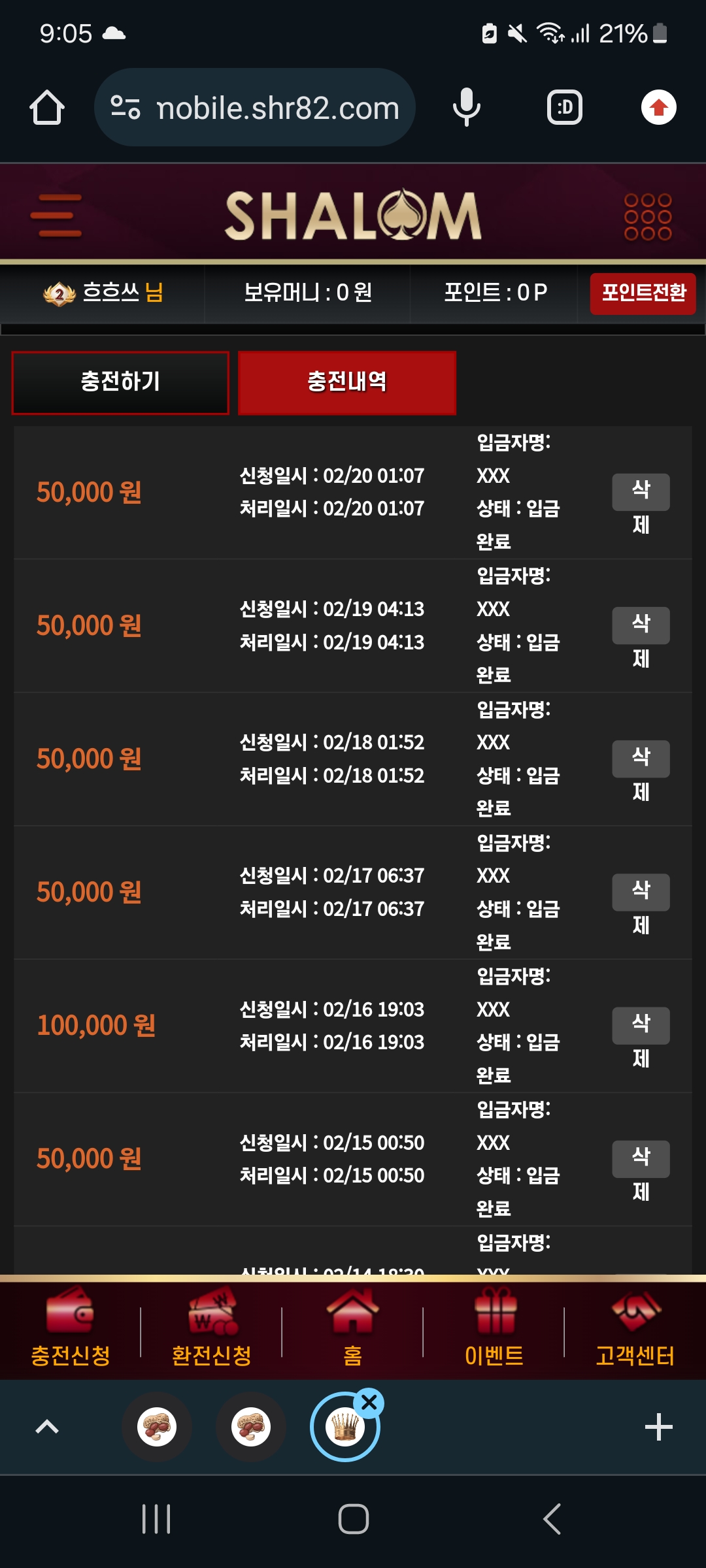Close the current crown tab
The image size is (706, 1568).
click(369, 1403)
